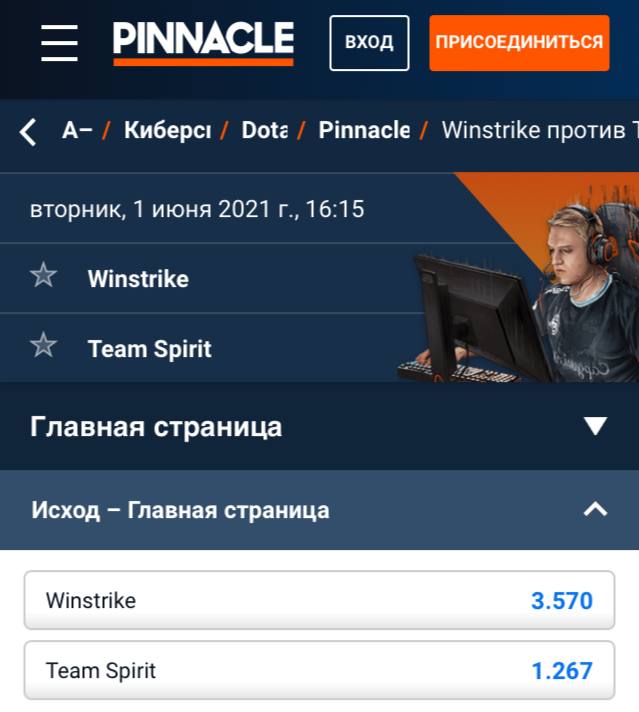This screenshot has width=639, height=712.
Task: Select Winstrike odds 3.570
Action: (319, 600)
